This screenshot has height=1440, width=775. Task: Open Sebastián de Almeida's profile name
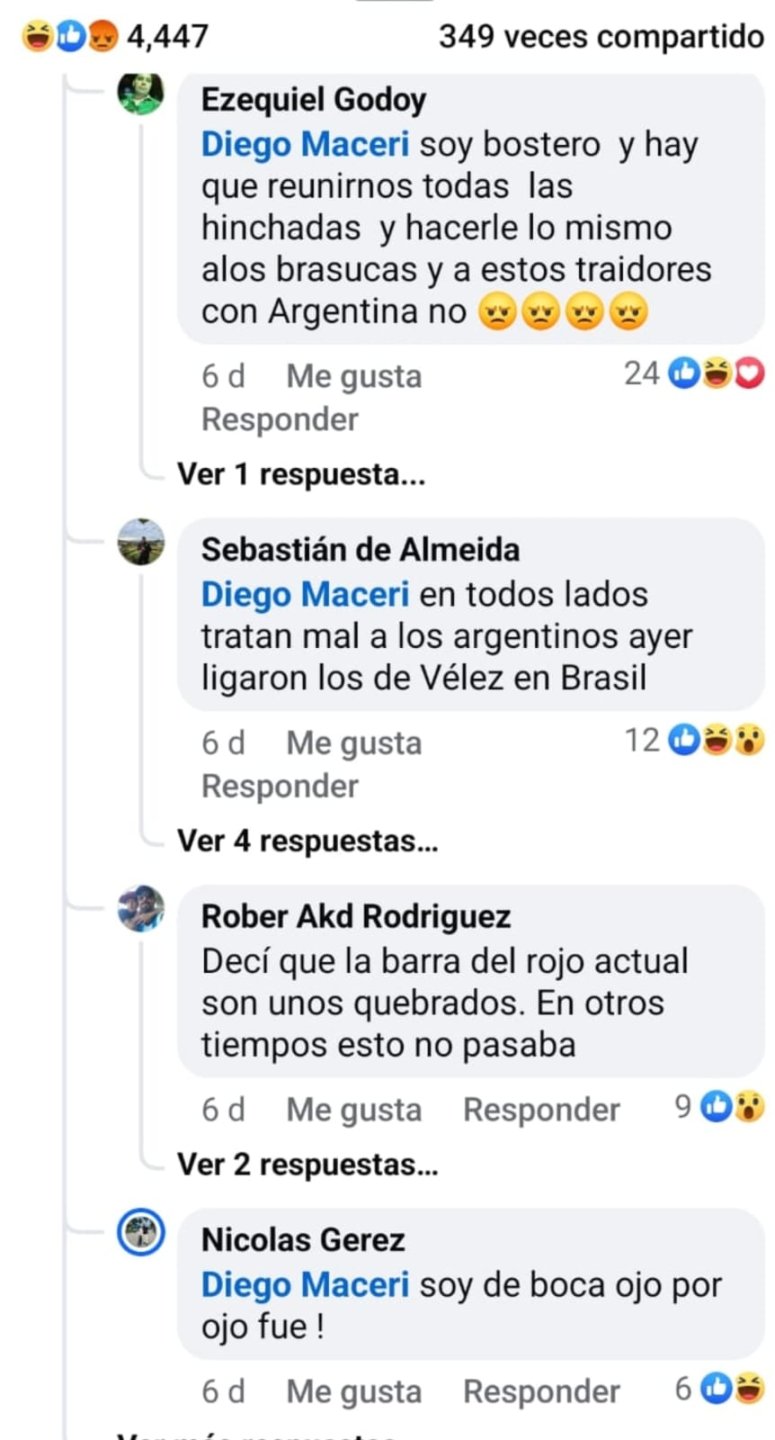coord(360,549)
